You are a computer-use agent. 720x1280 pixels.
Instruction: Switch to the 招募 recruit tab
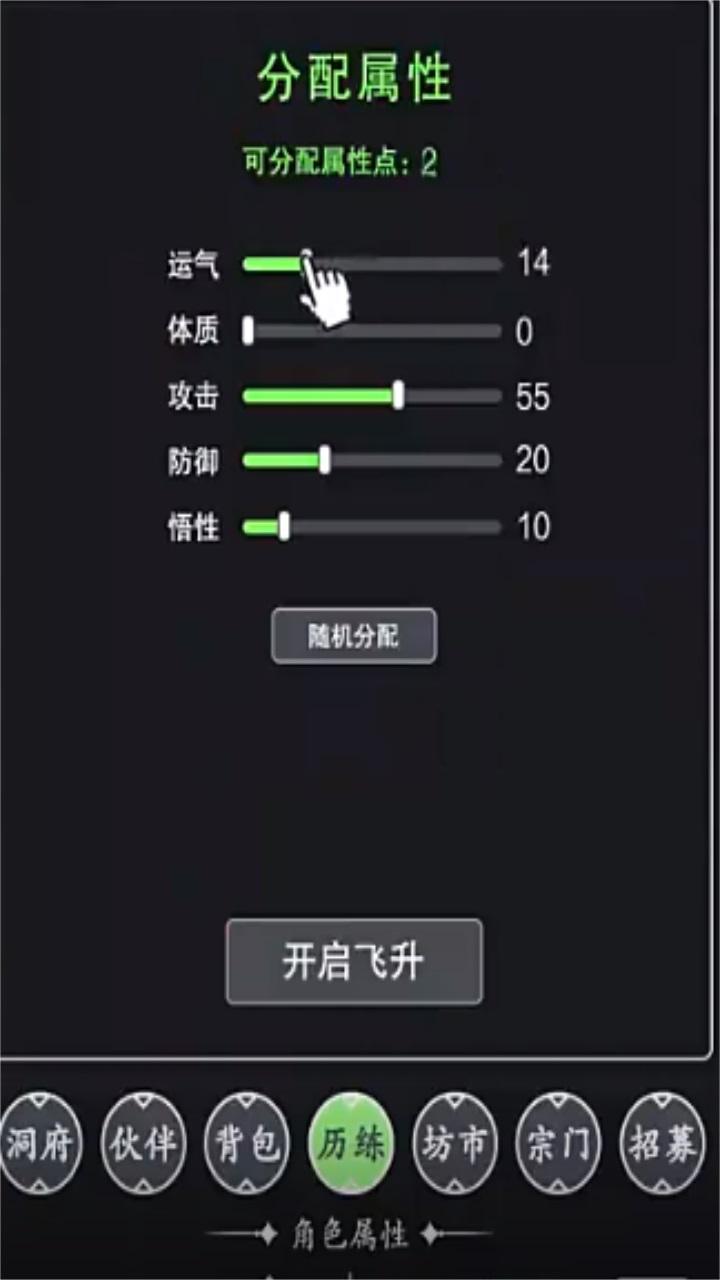point(663,1143)
